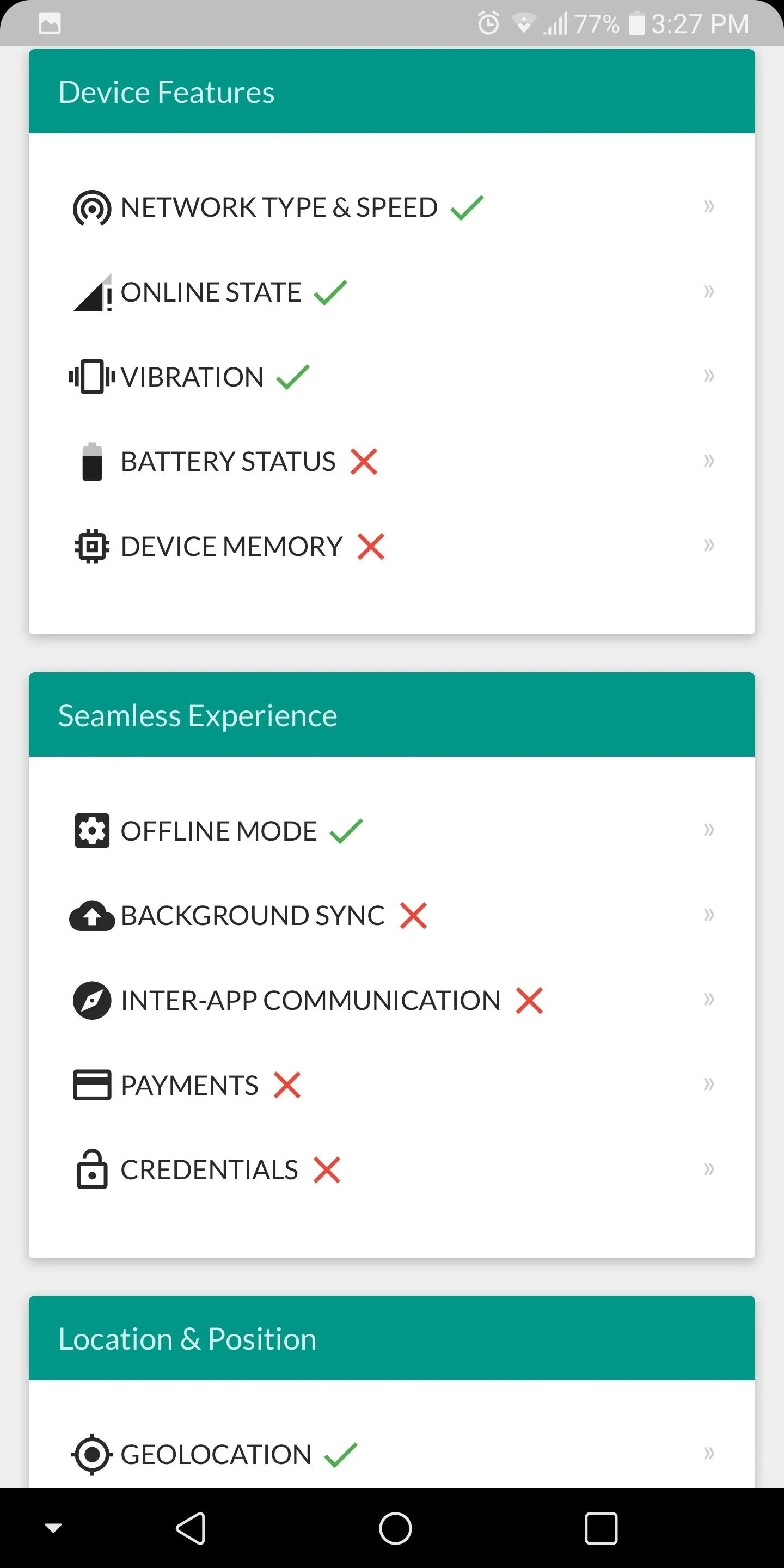Viewport: 784px width, 1568px height.
Task: Open Offline Mode details
Action: (392, 831)
